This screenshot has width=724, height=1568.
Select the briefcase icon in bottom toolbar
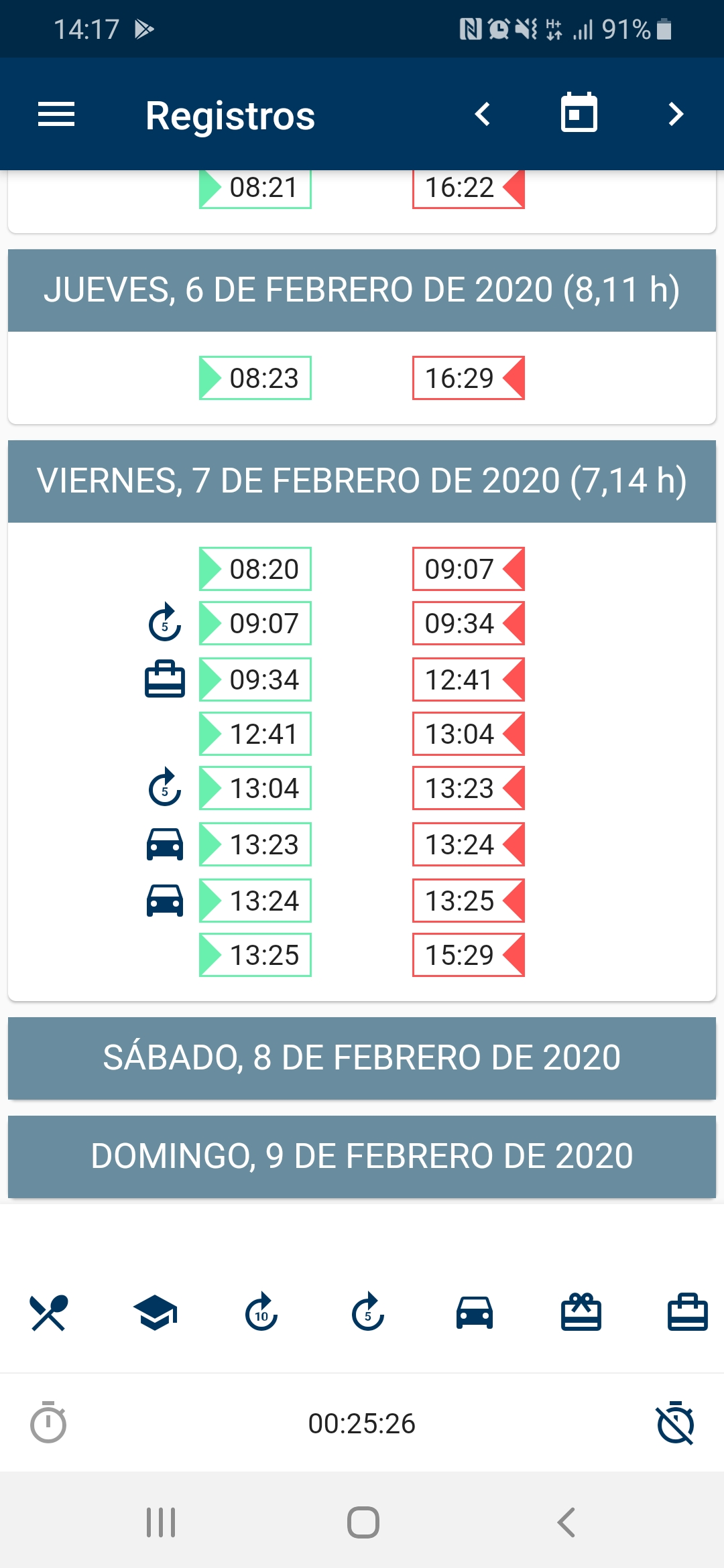pyautogui.click(x=687, y=1313)
